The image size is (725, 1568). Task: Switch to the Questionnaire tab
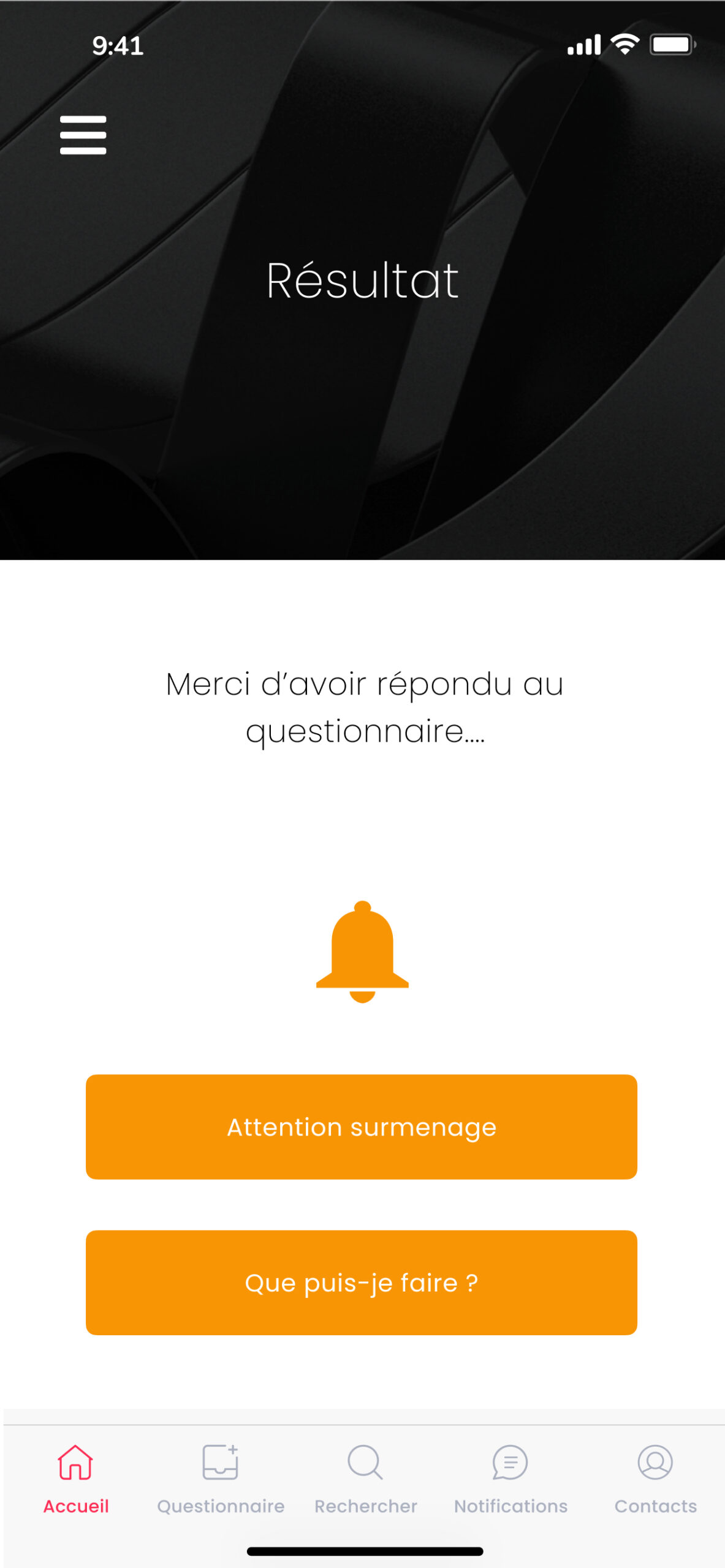[221, 1478]
